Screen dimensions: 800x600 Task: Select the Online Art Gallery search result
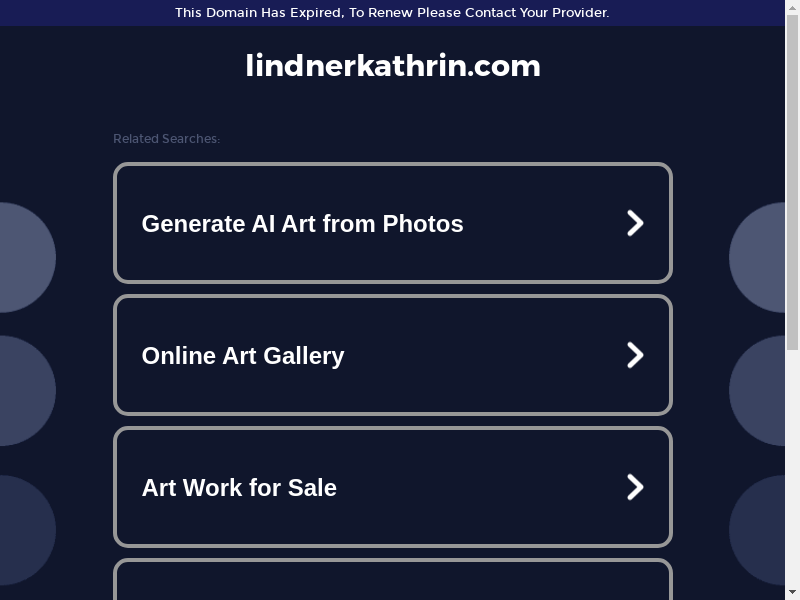[392, 355]
